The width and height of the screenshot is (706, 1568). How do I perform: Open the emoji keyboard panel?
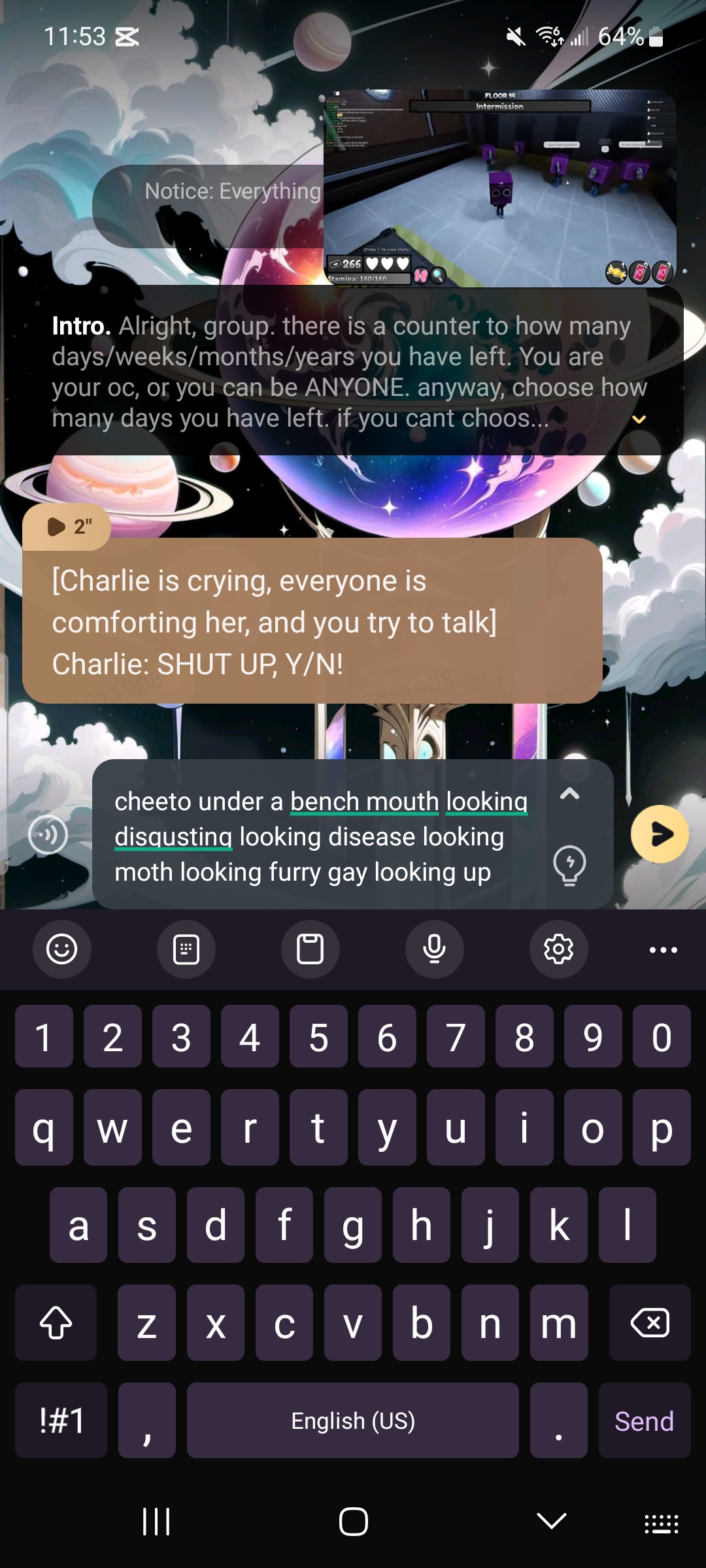(x=62, y=949)
